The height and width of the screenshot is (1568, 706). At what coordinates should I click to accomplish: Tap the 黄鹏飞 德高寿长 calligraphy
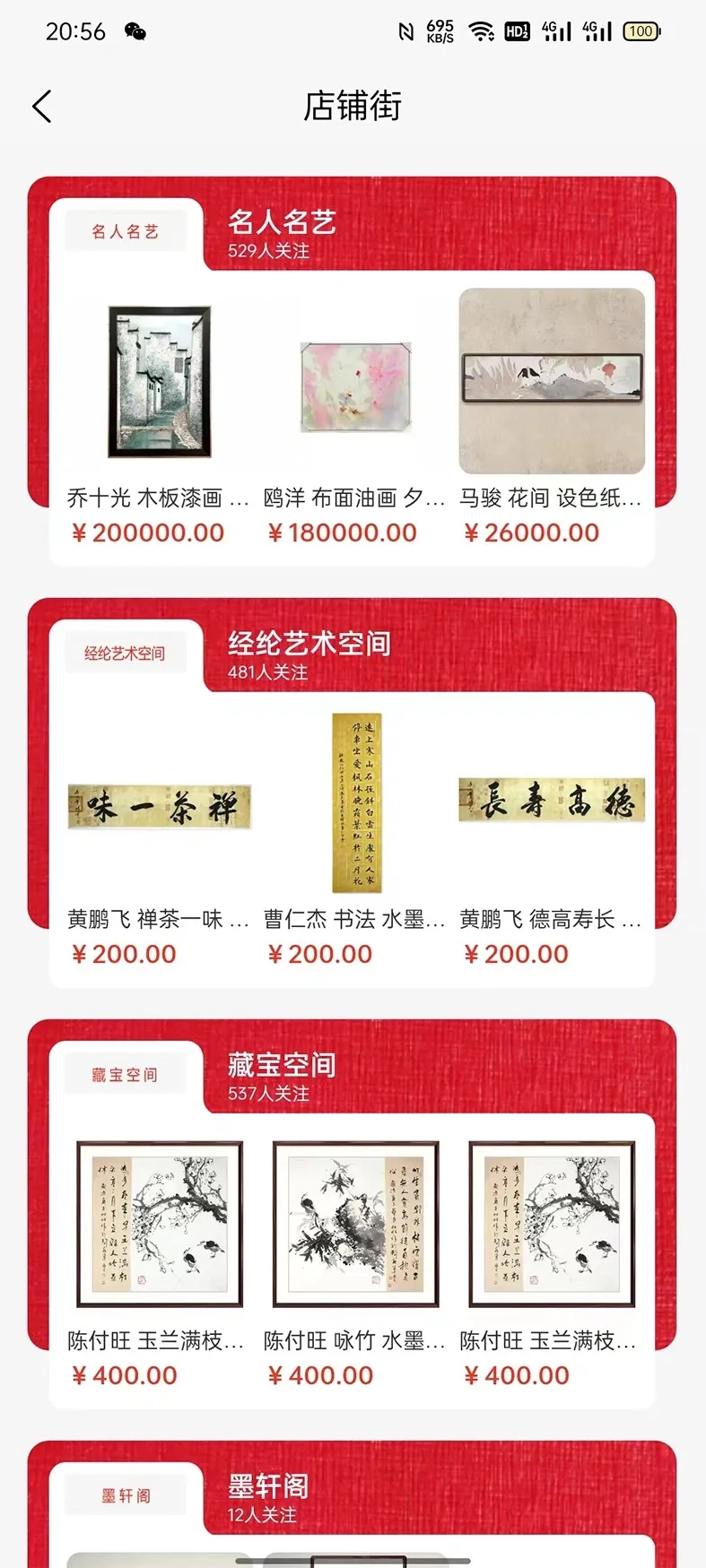[552, 801]
